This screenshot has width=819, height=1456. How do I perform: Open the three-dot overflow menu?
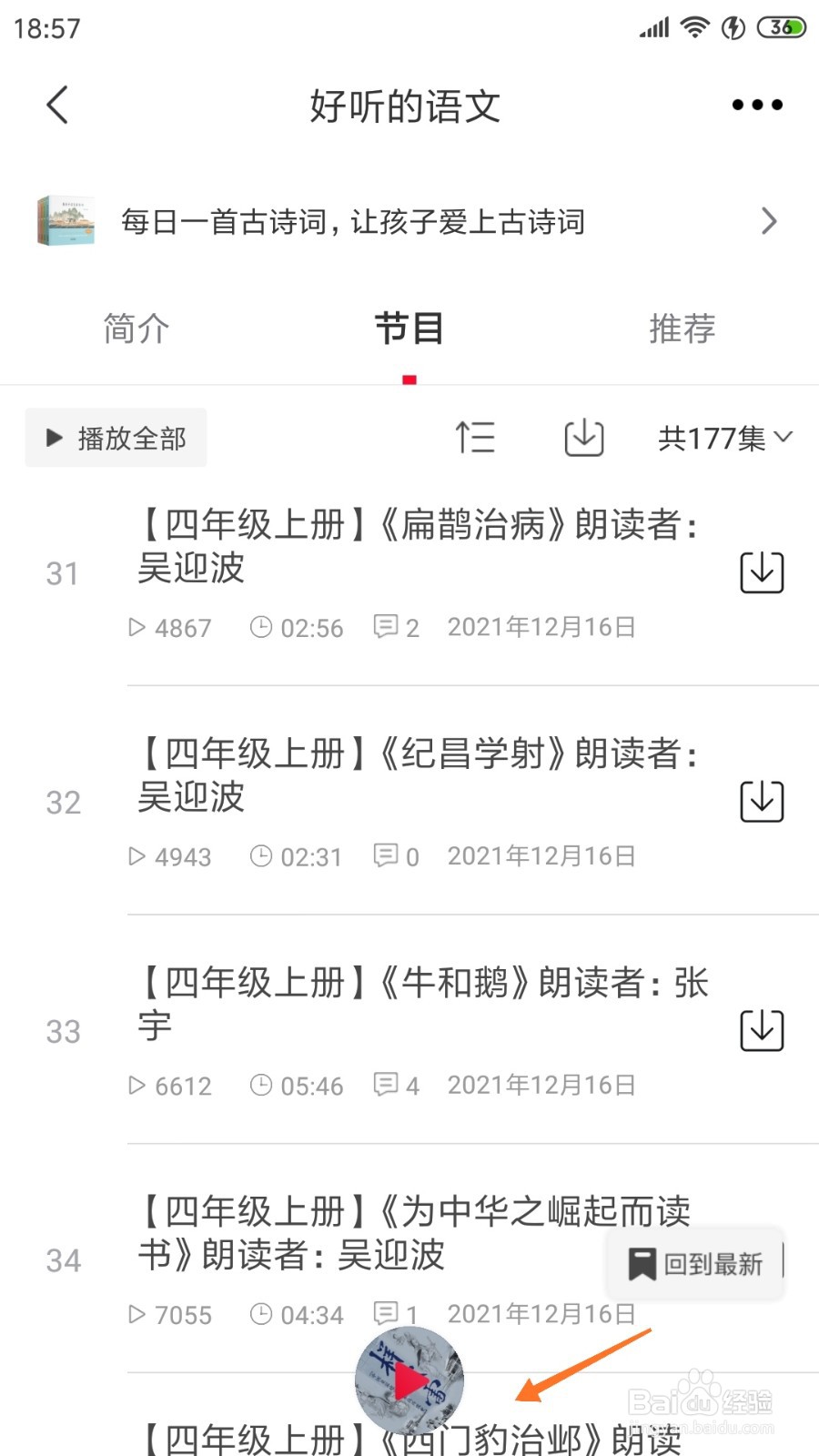click(756, 104)
